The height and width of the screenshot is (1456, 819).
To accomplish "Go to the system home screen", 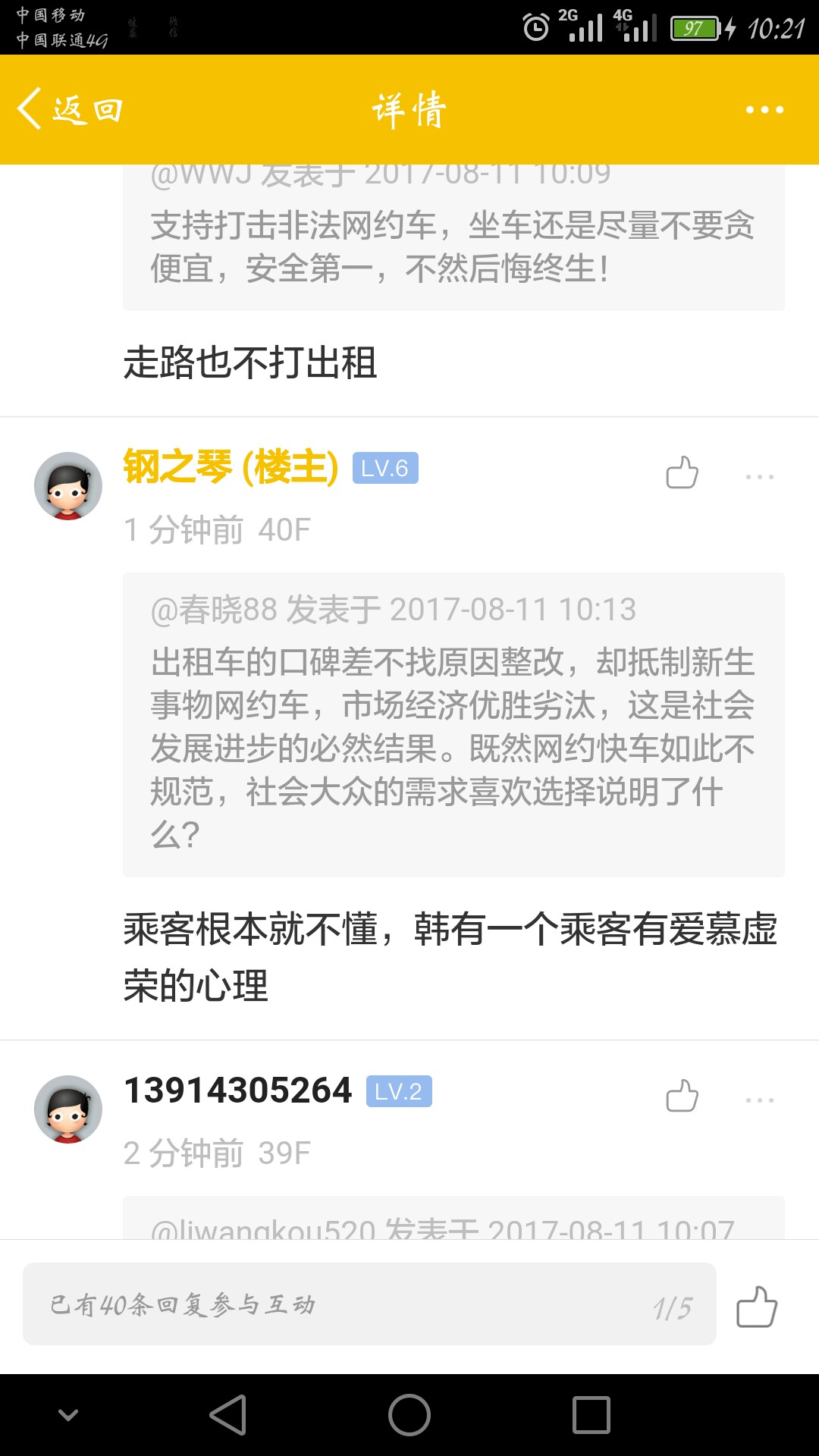I will (x=409, y=1415).
